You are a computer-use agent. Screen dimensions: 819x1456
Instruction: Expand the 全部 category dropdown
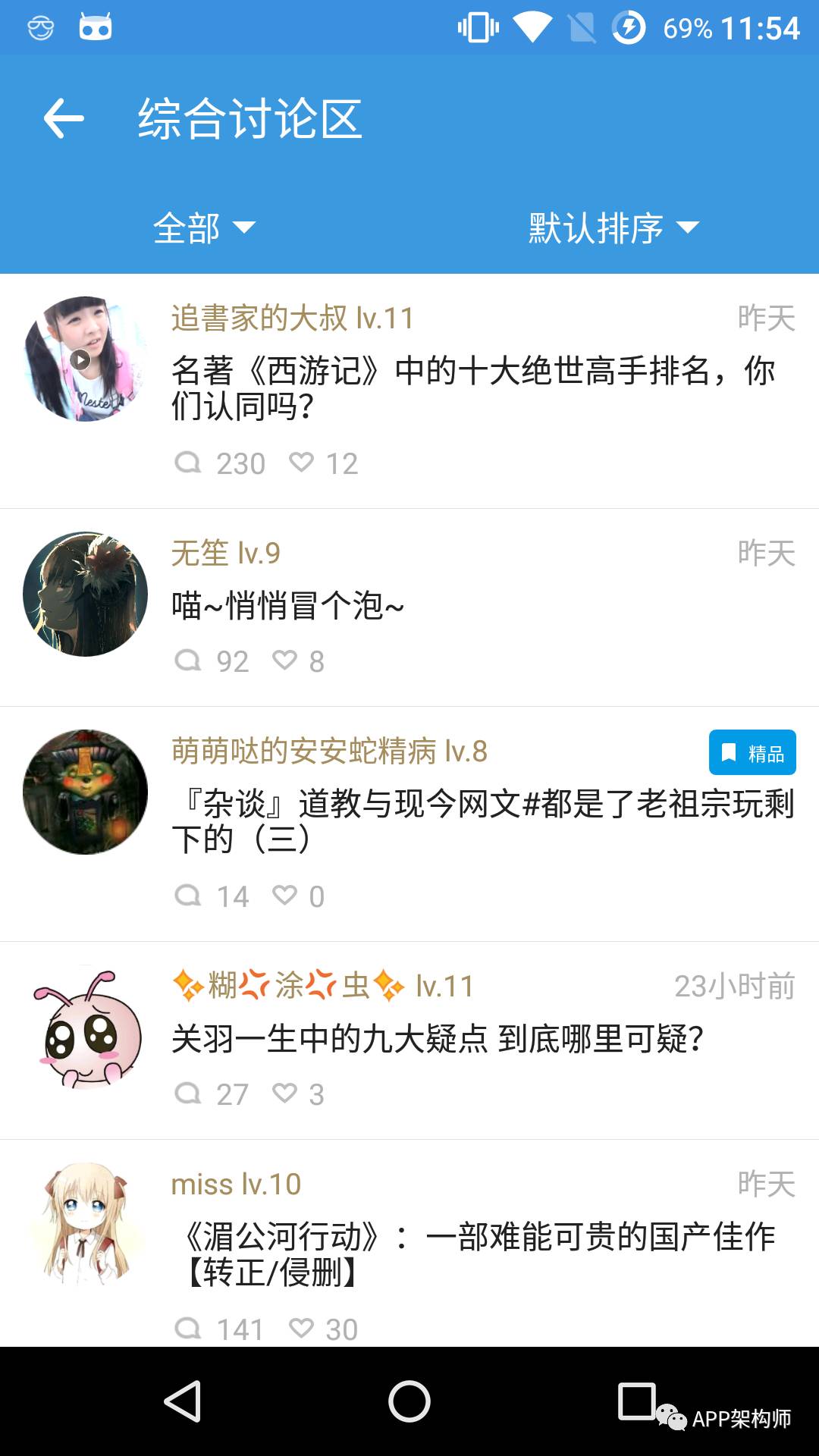[x=205, y=227]
